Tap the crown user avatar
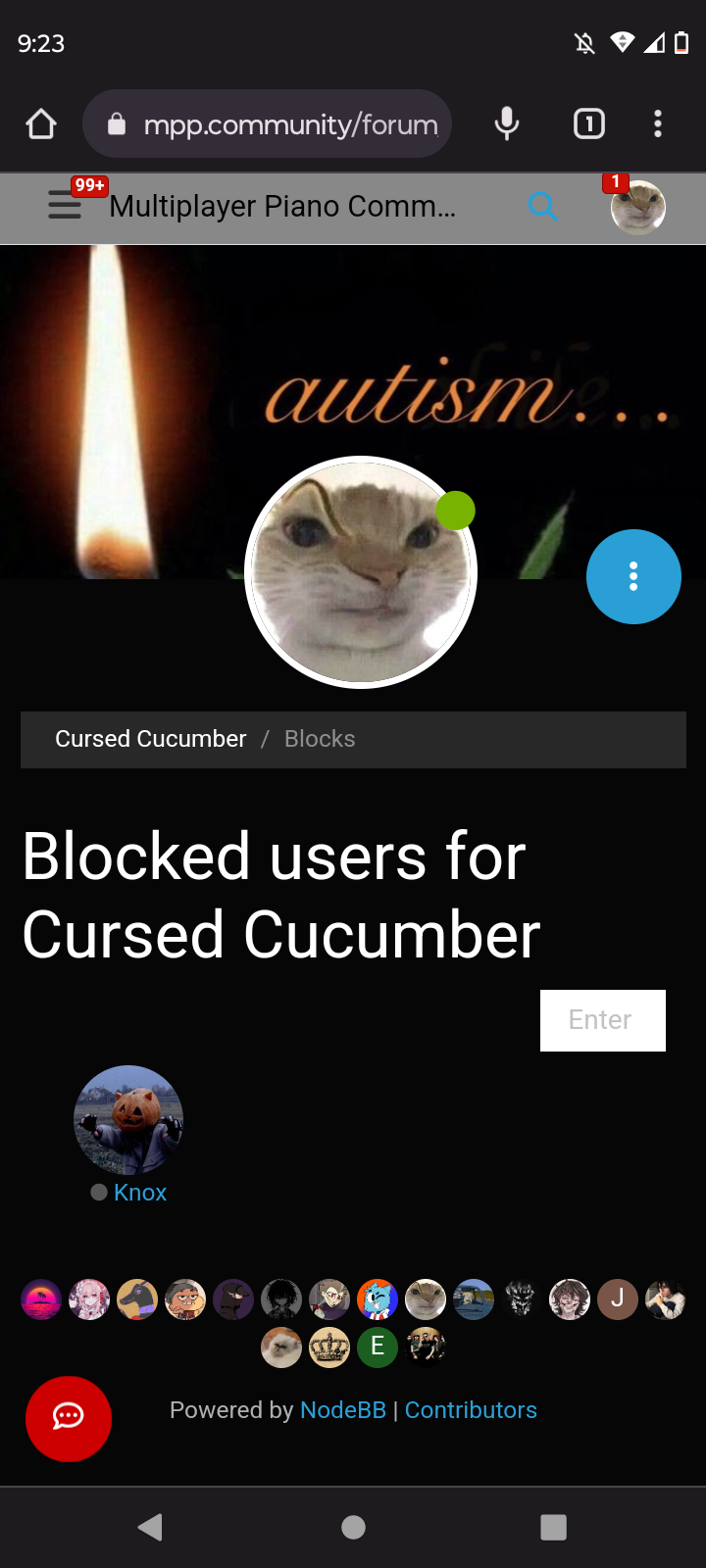Screen dimensions: 706x1568 (x=329, y=1347)
